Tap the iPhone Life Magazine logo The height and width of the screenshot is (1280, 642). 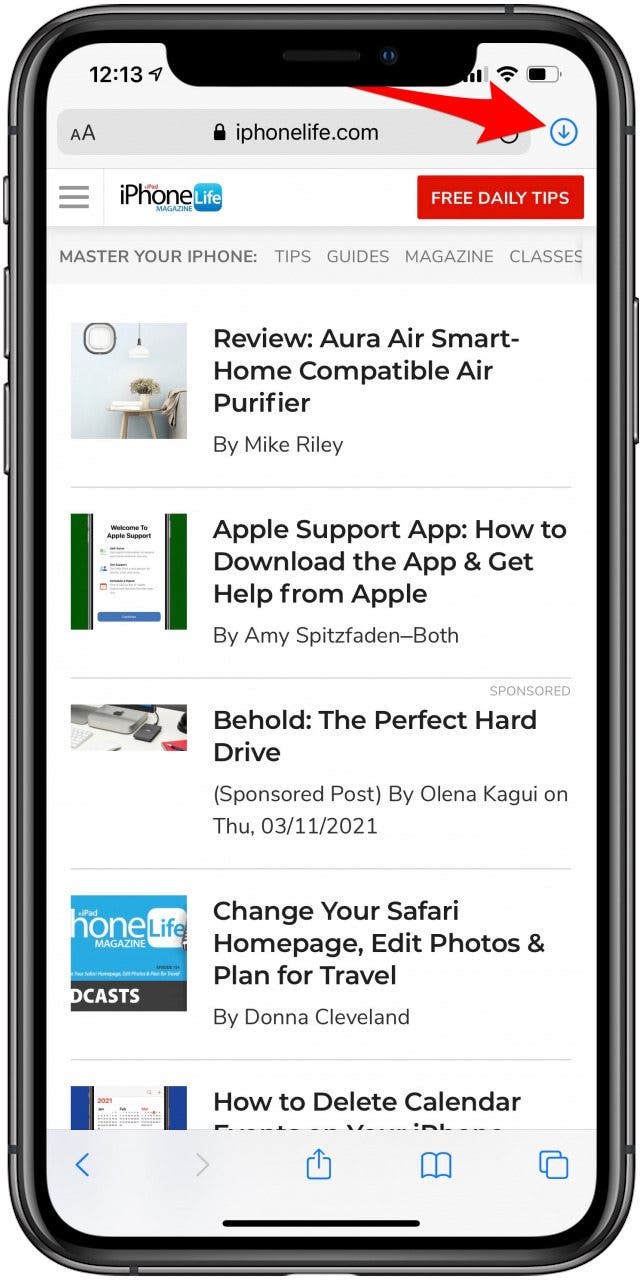click(171, 197)
